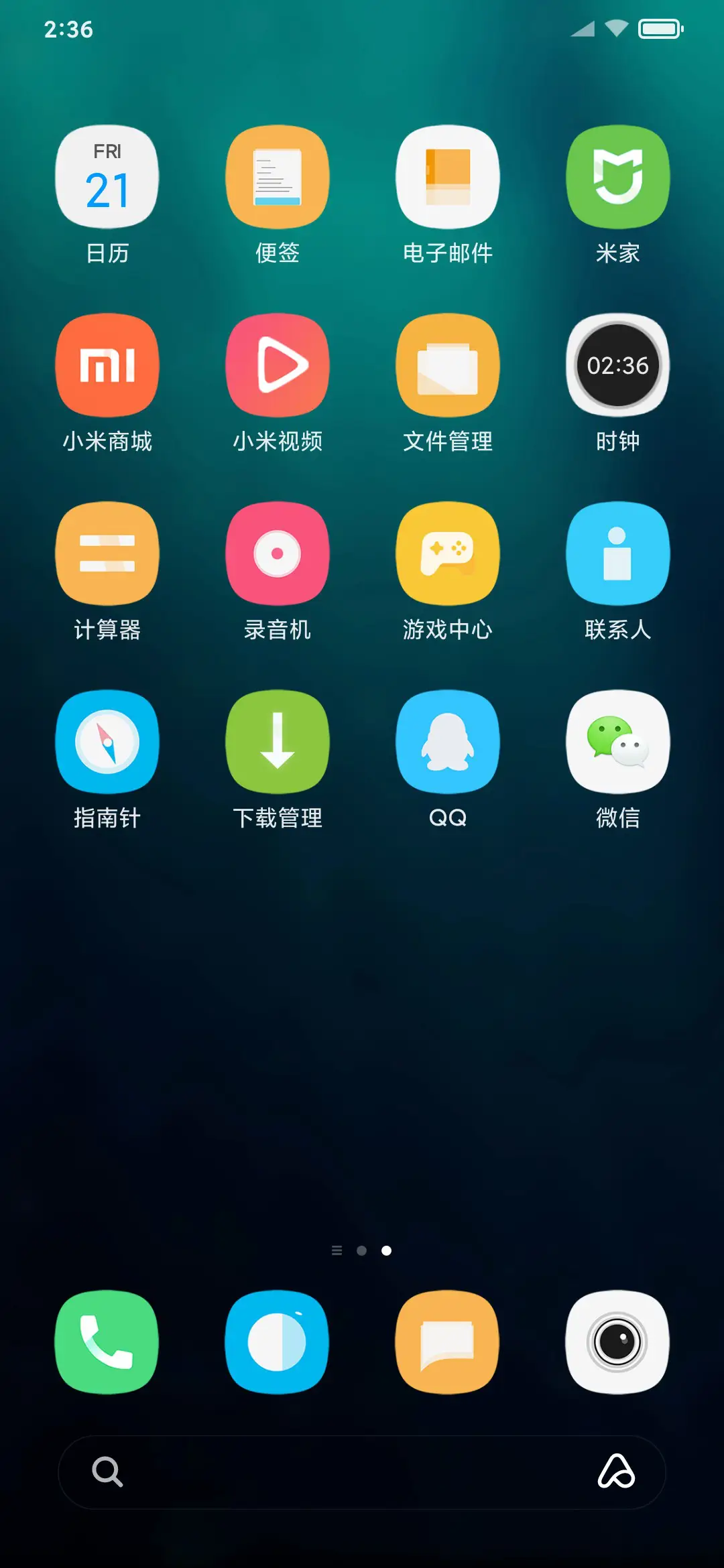This screenshot has width=724, height=1568.
Task: Open the 联系人 Contacts app
Action: pyautogui.click(x=617, y=553)
